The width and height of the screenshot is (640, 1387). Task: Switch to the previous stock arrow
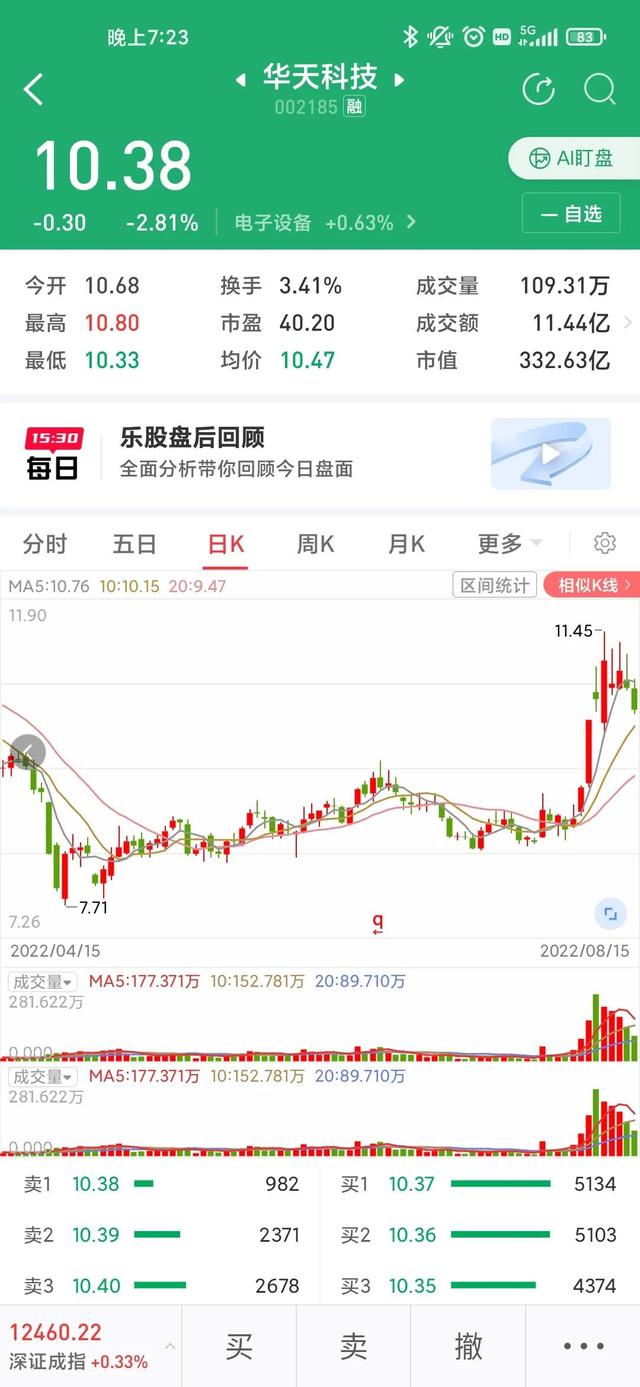pyautogui.click(x=240, y=79)
